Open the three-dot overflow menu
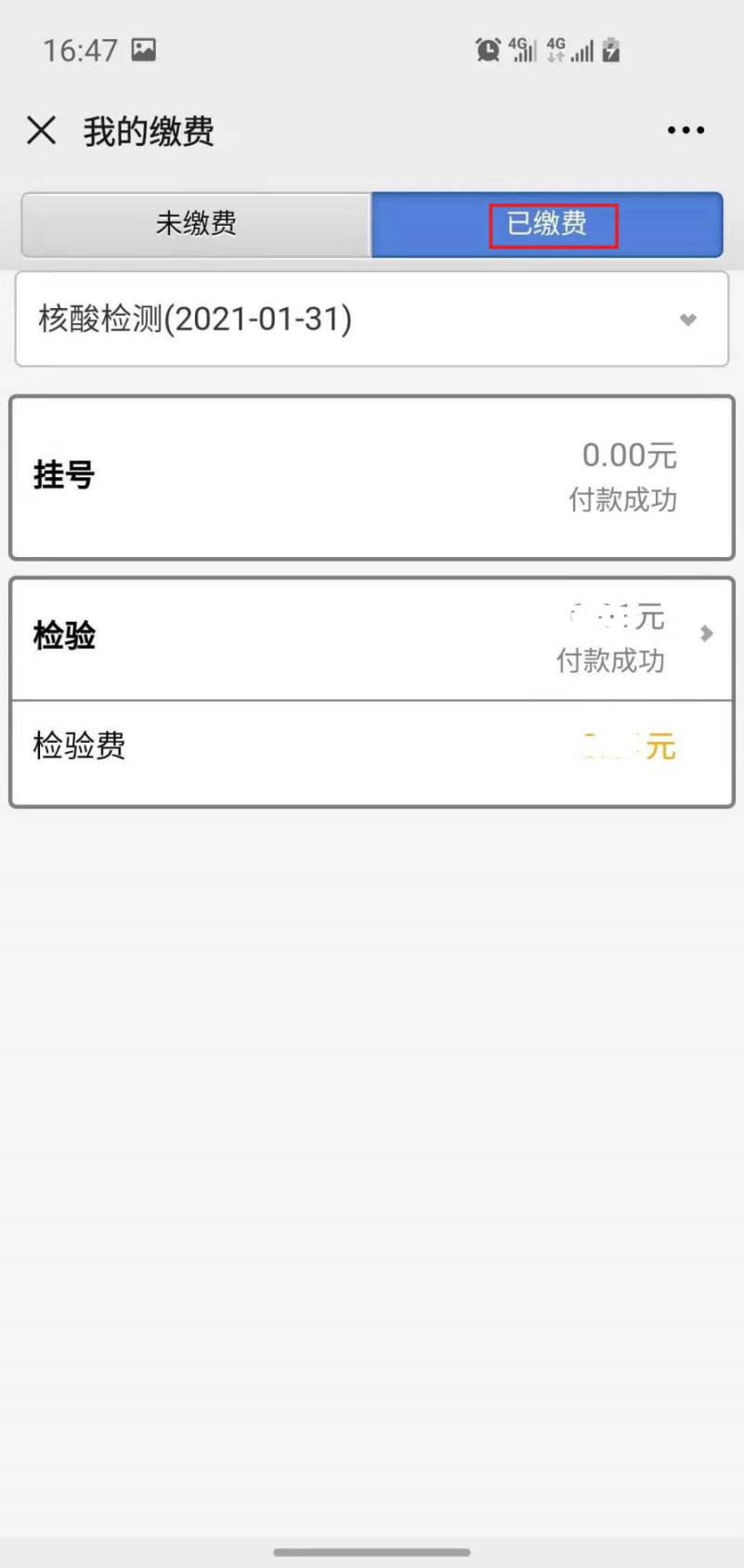This screenshot has height=1568, width=744. [685, 131]
